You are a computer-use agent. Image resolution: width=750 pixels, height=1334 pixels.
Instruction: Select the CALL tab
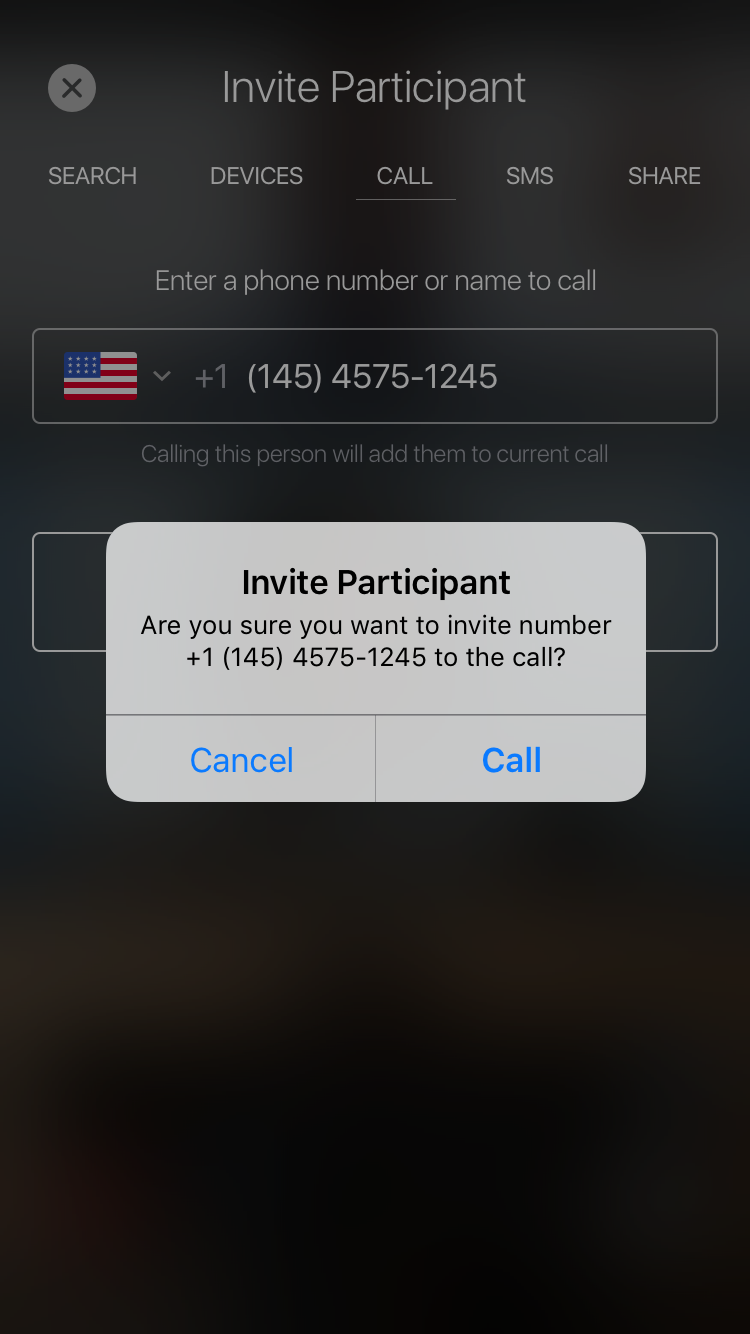[405, 176]
